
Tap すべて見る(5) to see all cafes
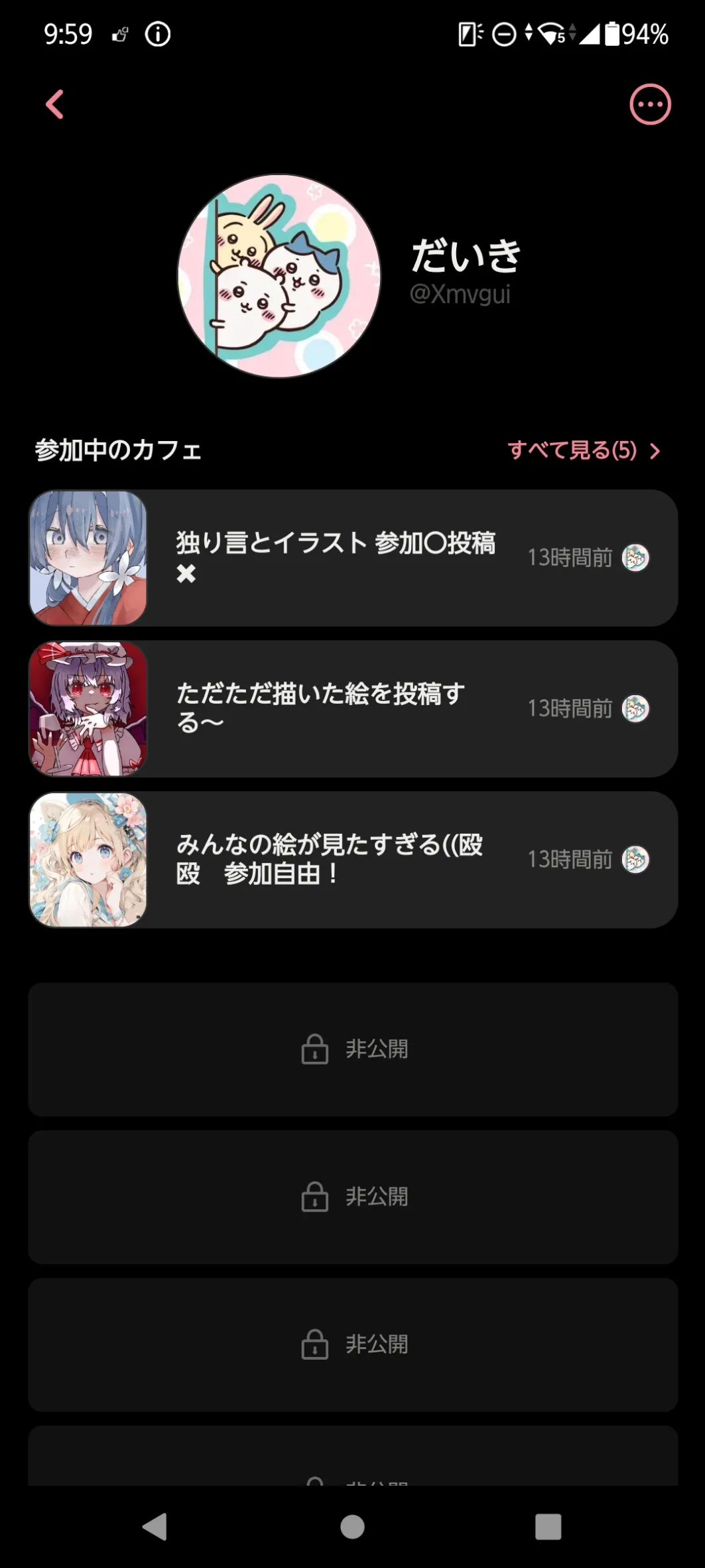tap(584, 451)
